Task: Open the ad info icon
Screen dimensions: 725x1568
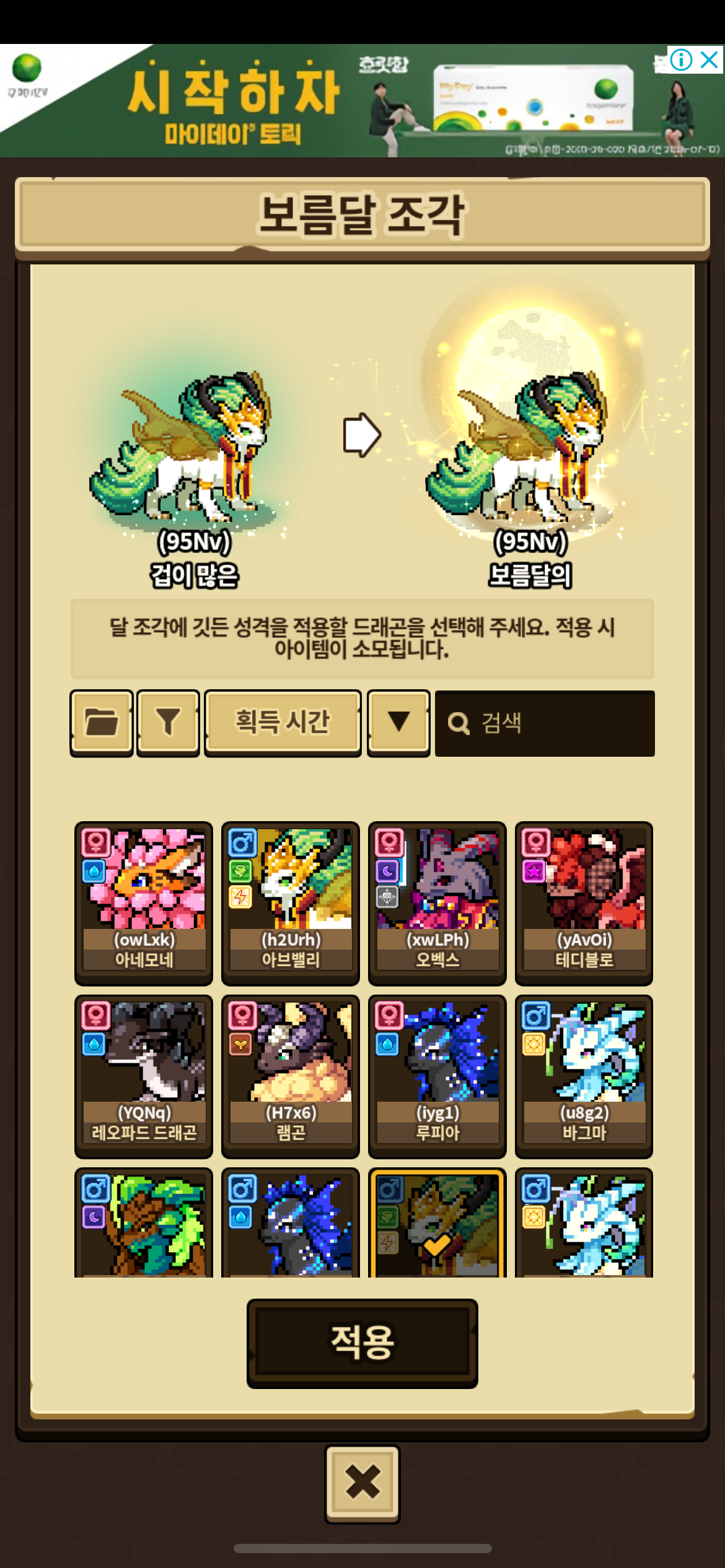Action: pyautogui.click(x=681, y=60)
